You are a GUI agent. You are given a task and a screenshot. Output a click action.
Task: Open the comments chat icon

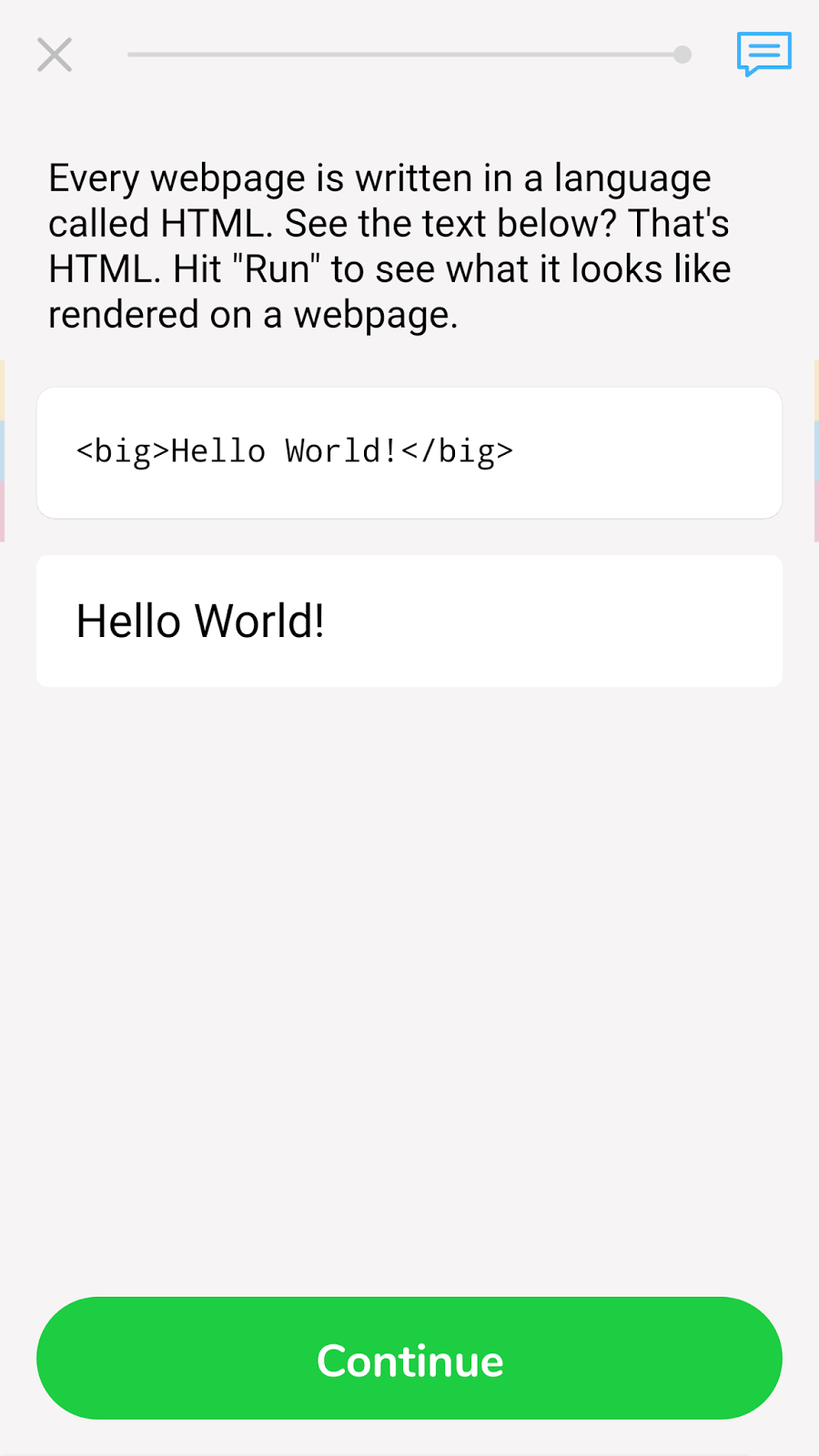[x=763, y=55]
